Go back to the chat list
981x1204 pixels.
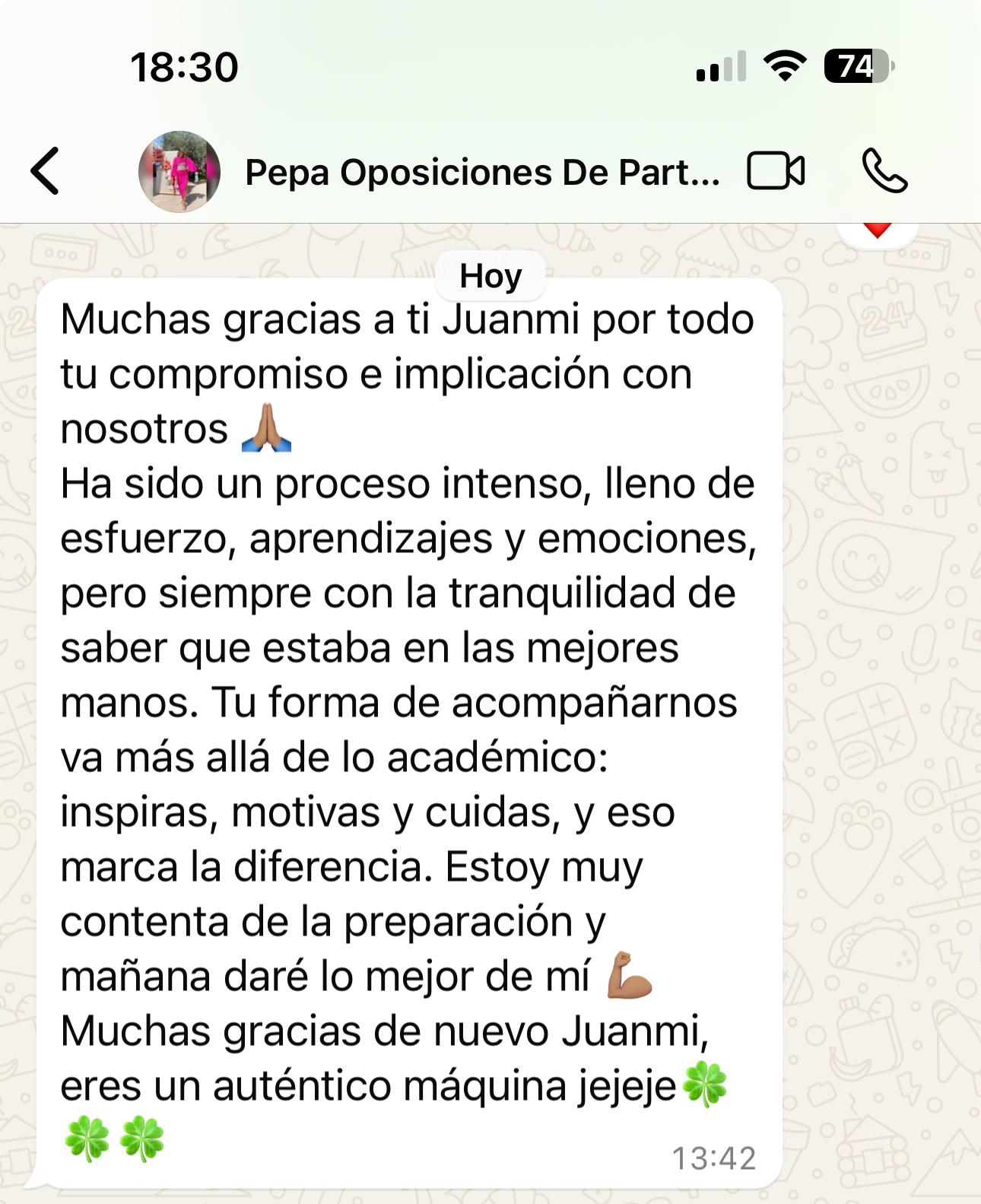(x=46, y=172)
